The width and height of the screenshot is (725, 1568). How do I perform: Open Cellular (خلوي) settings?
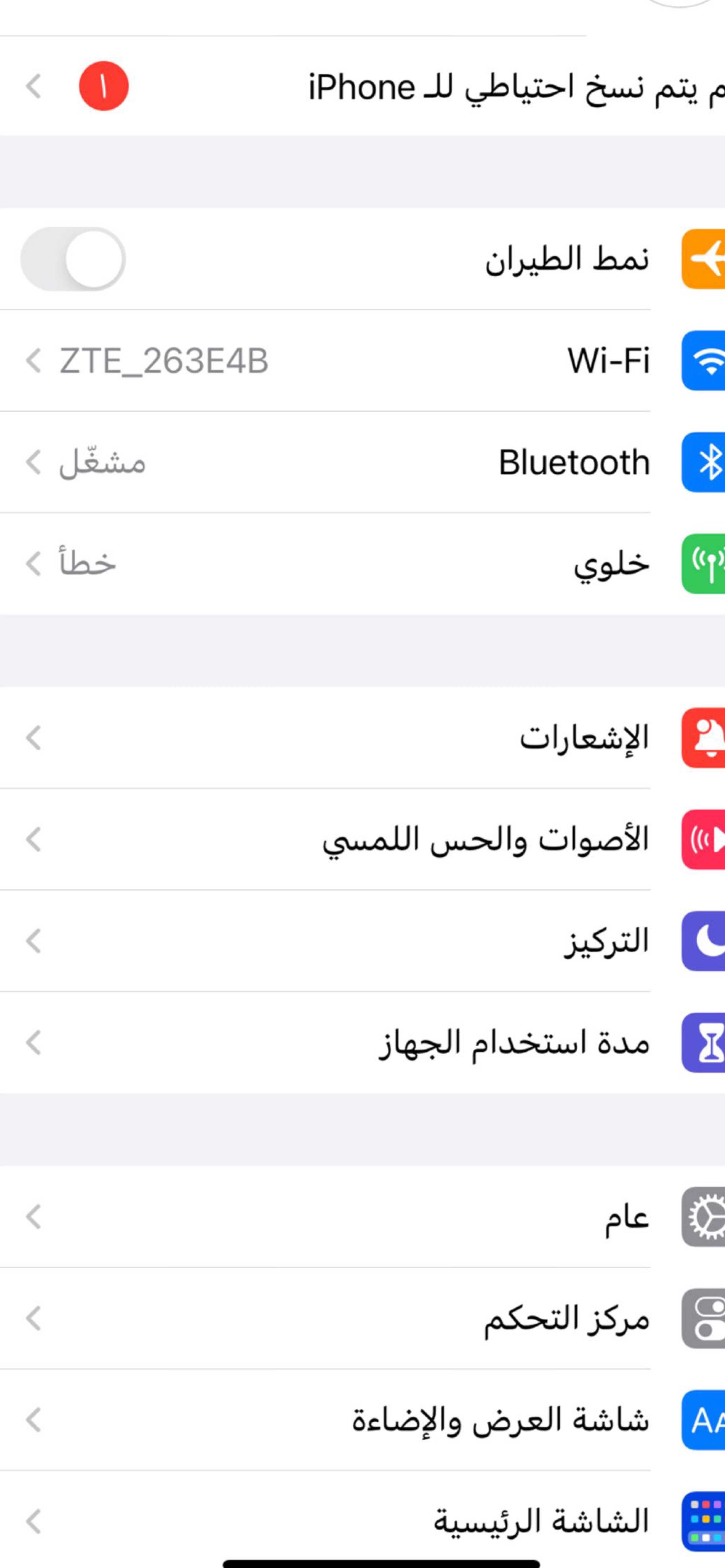[362, 564]
